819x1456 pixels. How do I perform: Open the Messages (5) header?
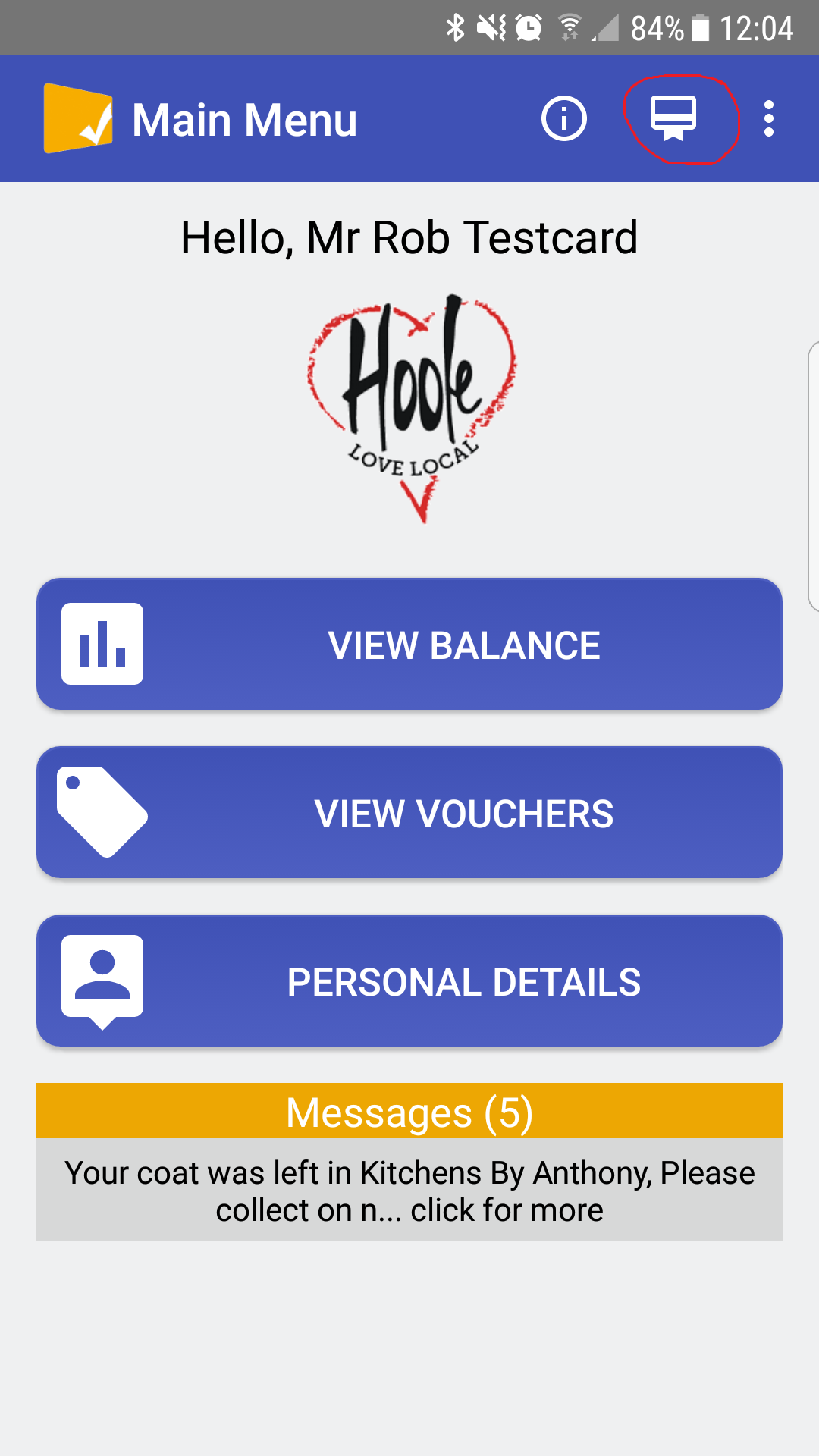(409, 1112)
